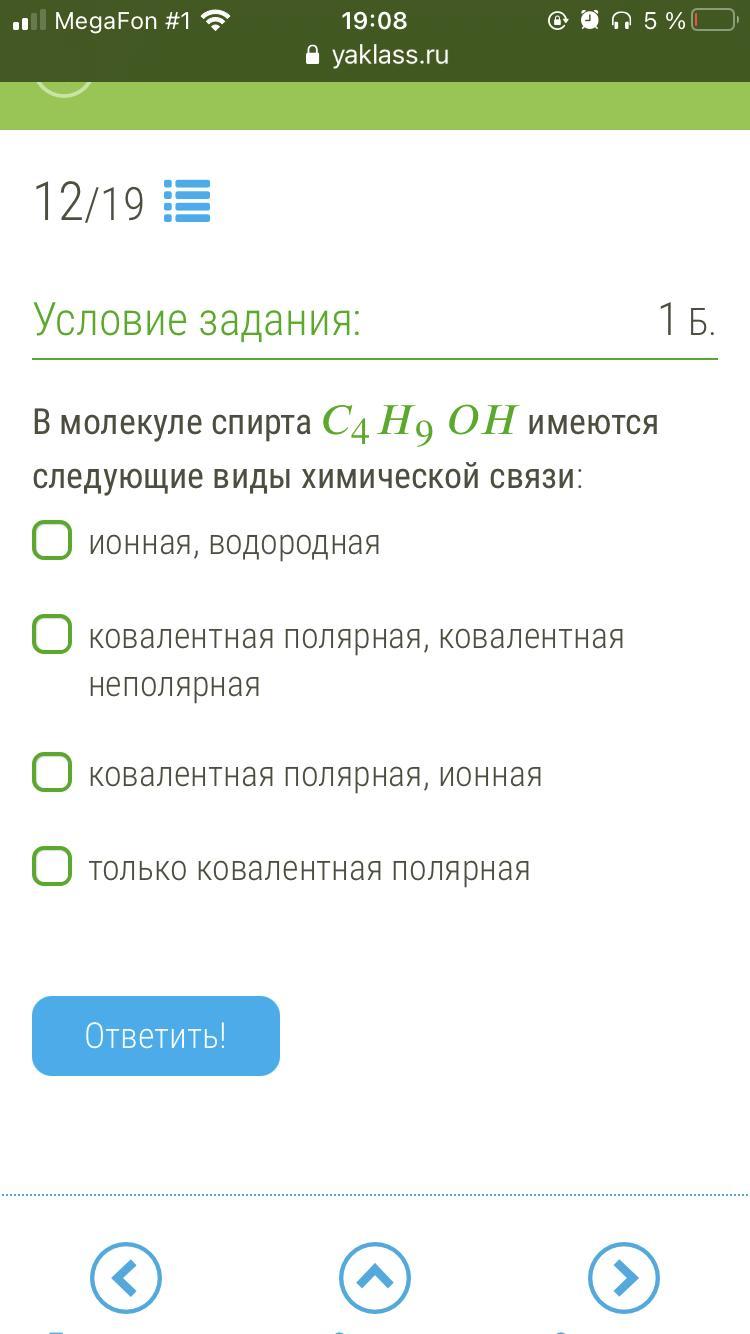Choose "только ковалентная полярная" checkbox
Screen dimensions: 750x1334
52,866
